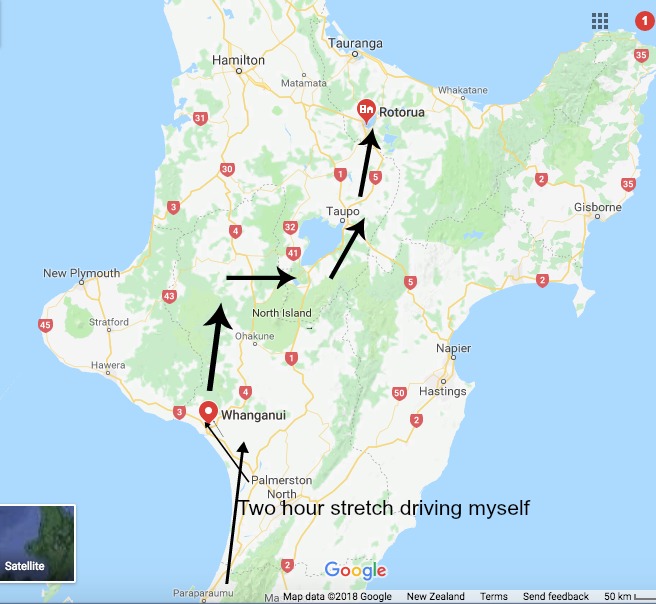656x604 pixels.
Task: Open the Google apps grid
Action: point(600,20)
